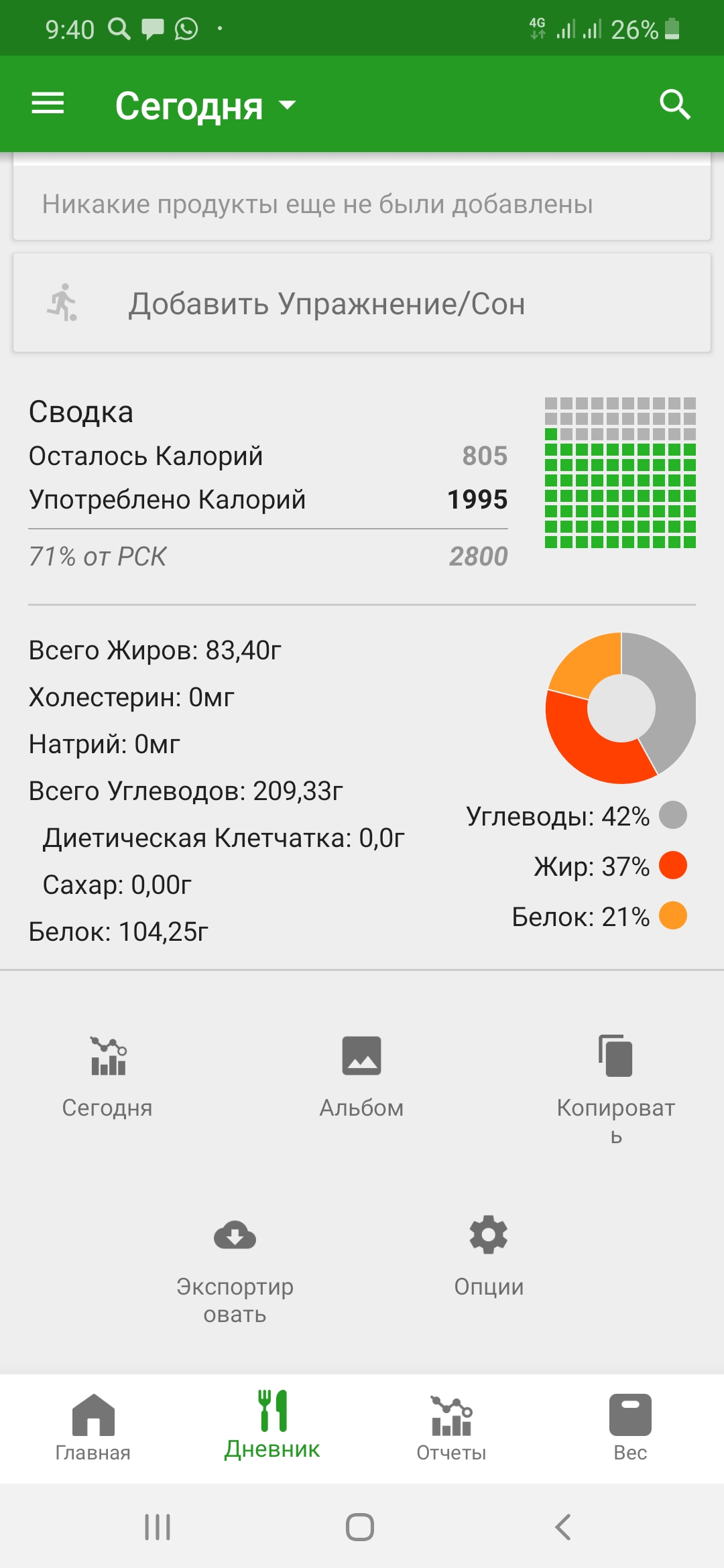This screenshot has height=1568, width=724.
Task: Go back using the system back button
Action: [563, 1527]
